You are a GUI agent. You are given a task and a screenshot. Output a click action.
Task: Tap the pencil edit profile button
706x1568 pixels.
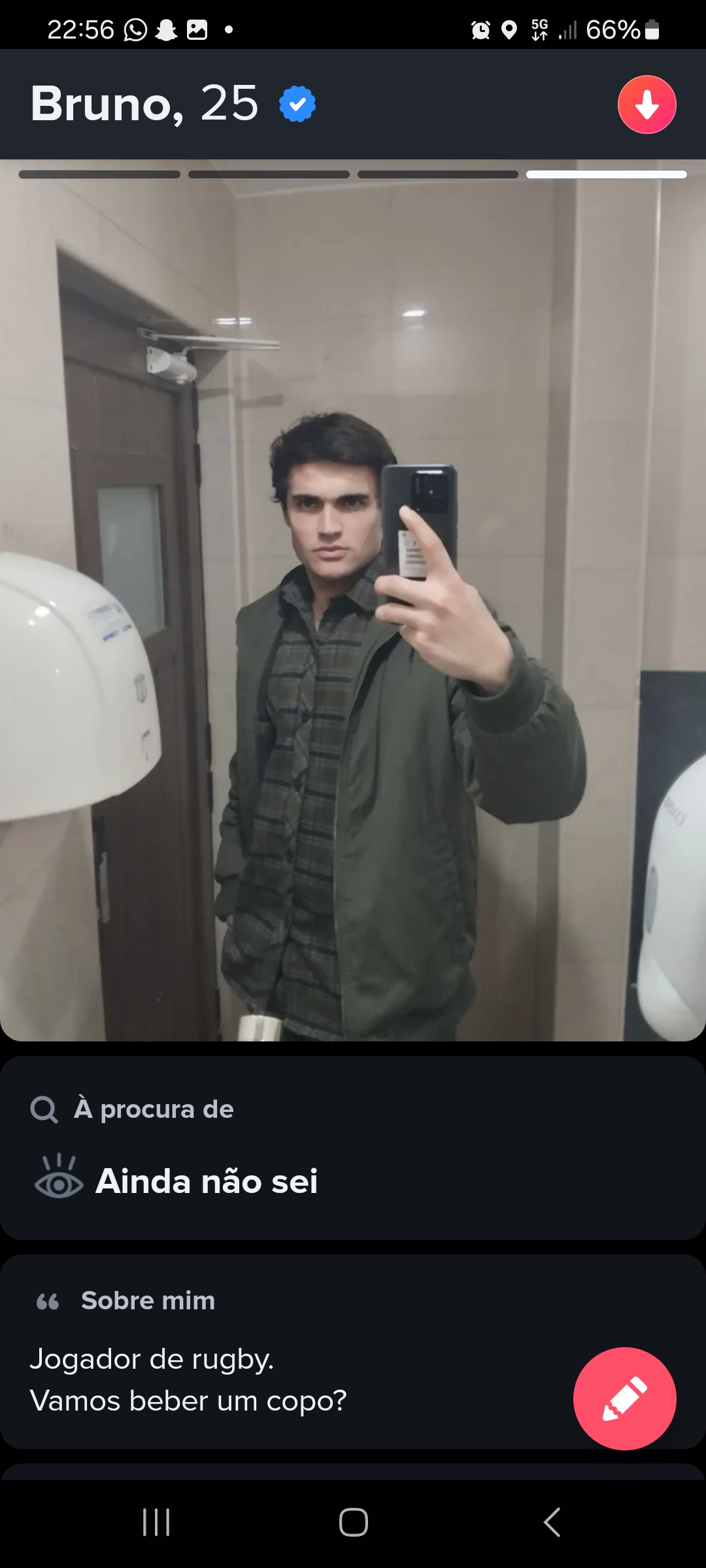click(x=624, y=1398)
